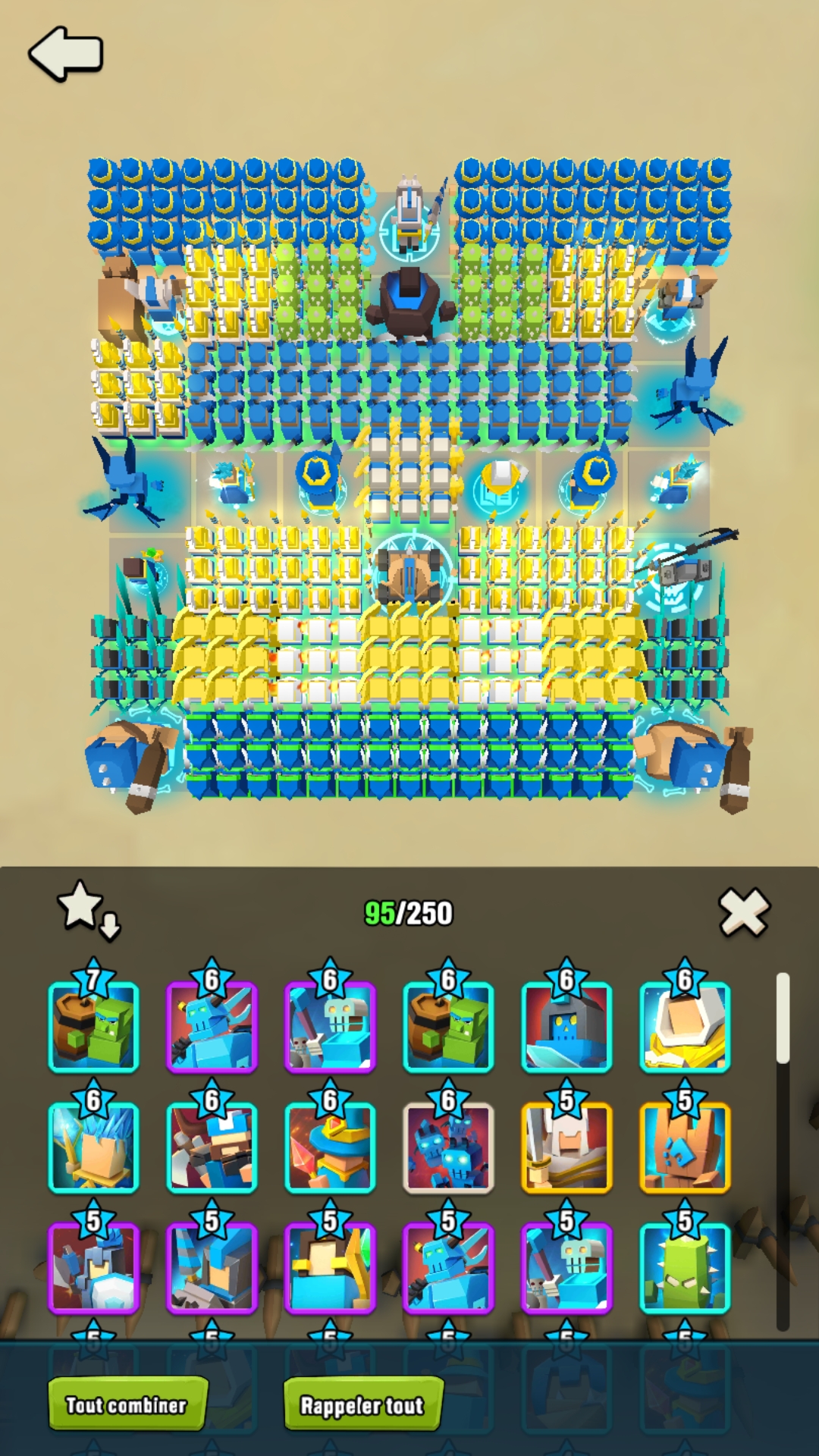Choose the level 5 wooden golem card
819x1456 pixels.
(685, 1147)
